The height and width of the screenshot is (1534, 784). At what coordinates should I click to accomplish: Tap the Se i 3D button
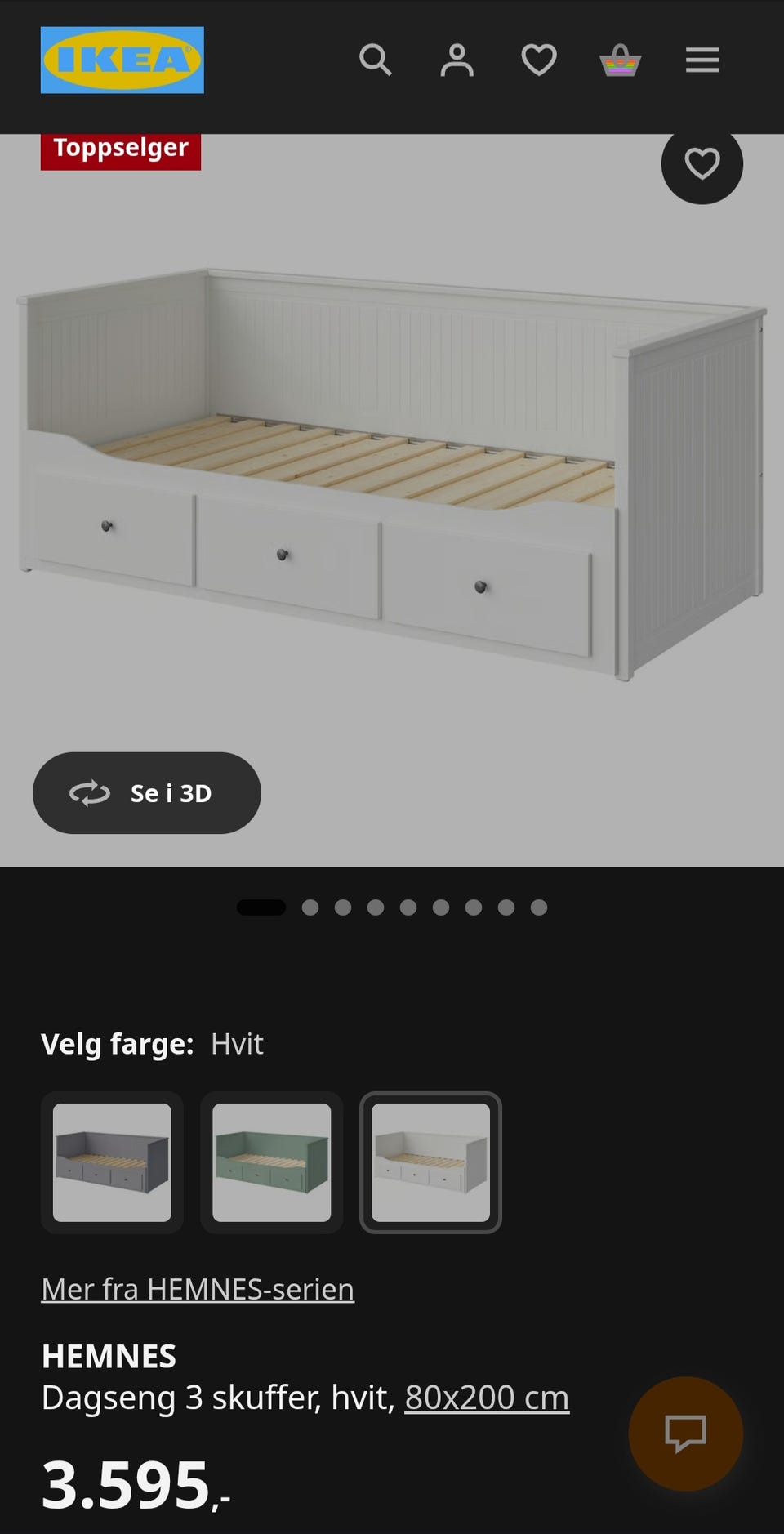coord(147,793)
